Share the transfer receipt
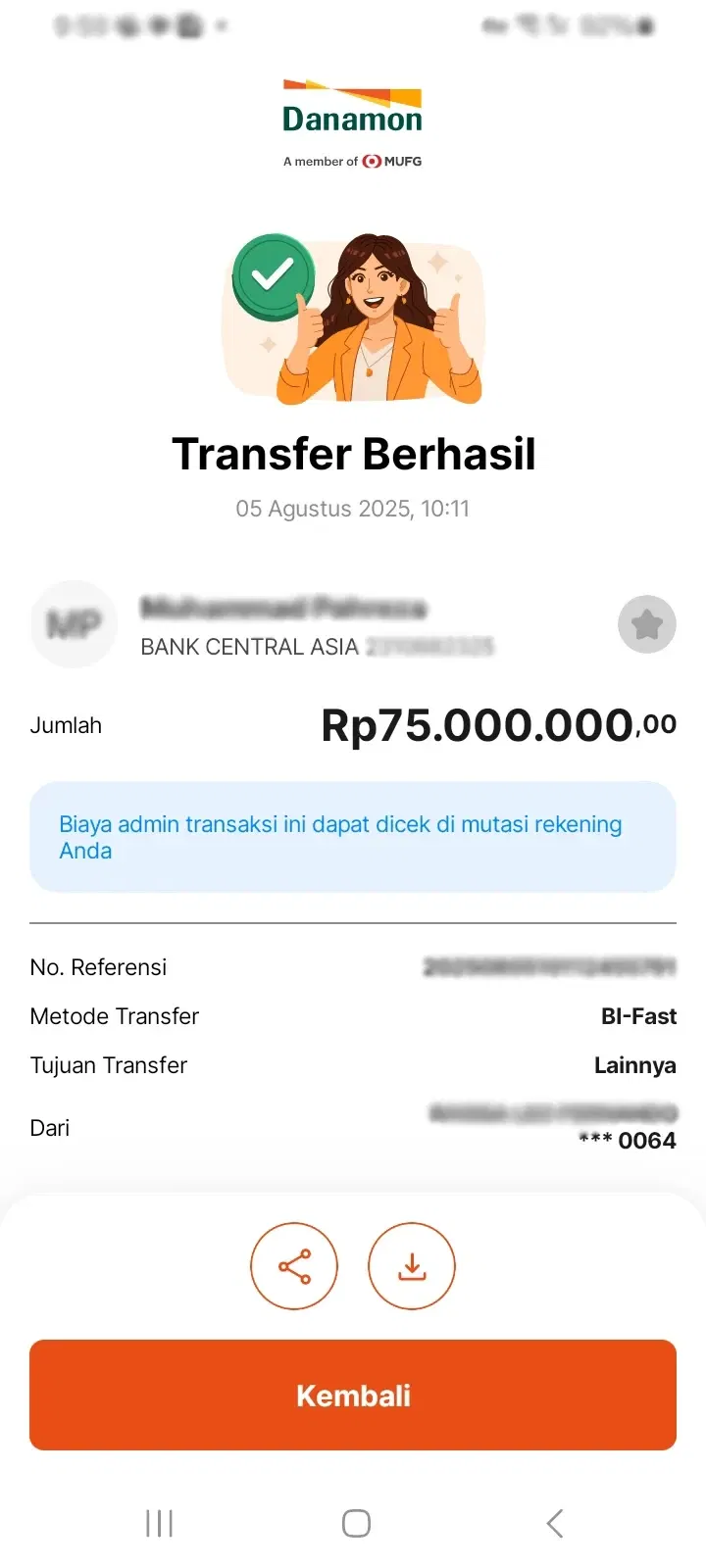This screenshot has height=1568, width=706. (x=294, y=1266)
